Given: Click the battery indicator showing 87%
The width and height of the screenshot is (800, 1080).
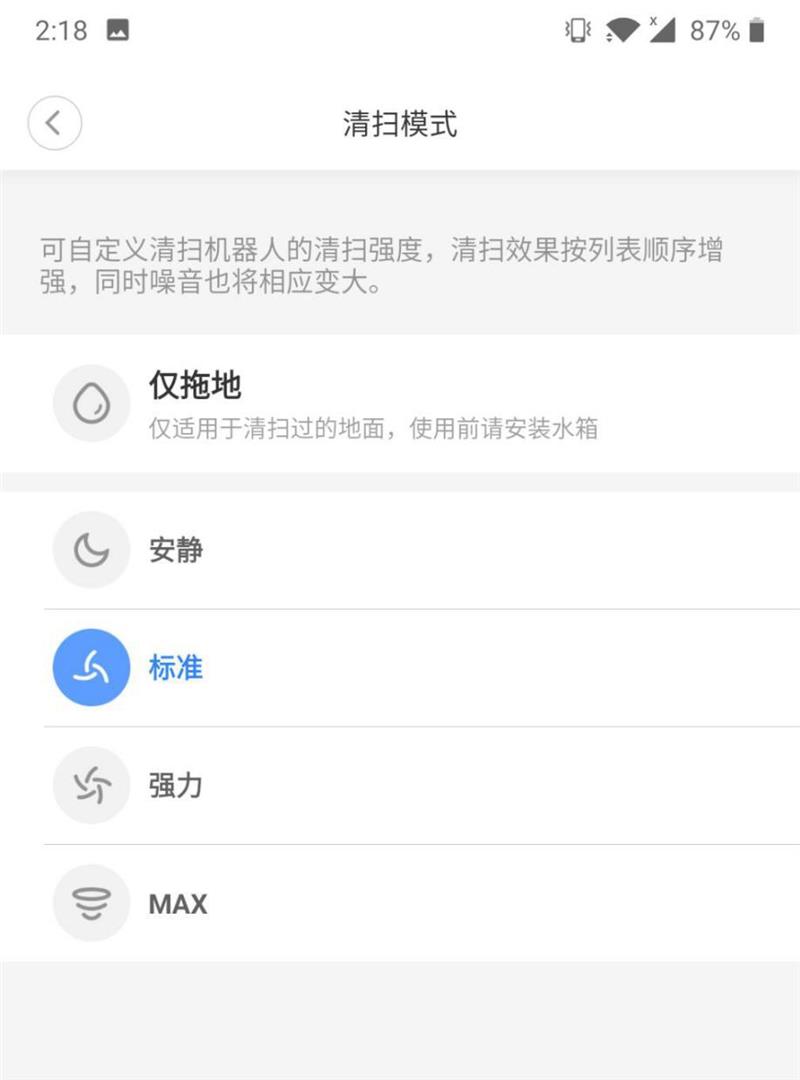Looking at the screenshot, I should [716, 31].
